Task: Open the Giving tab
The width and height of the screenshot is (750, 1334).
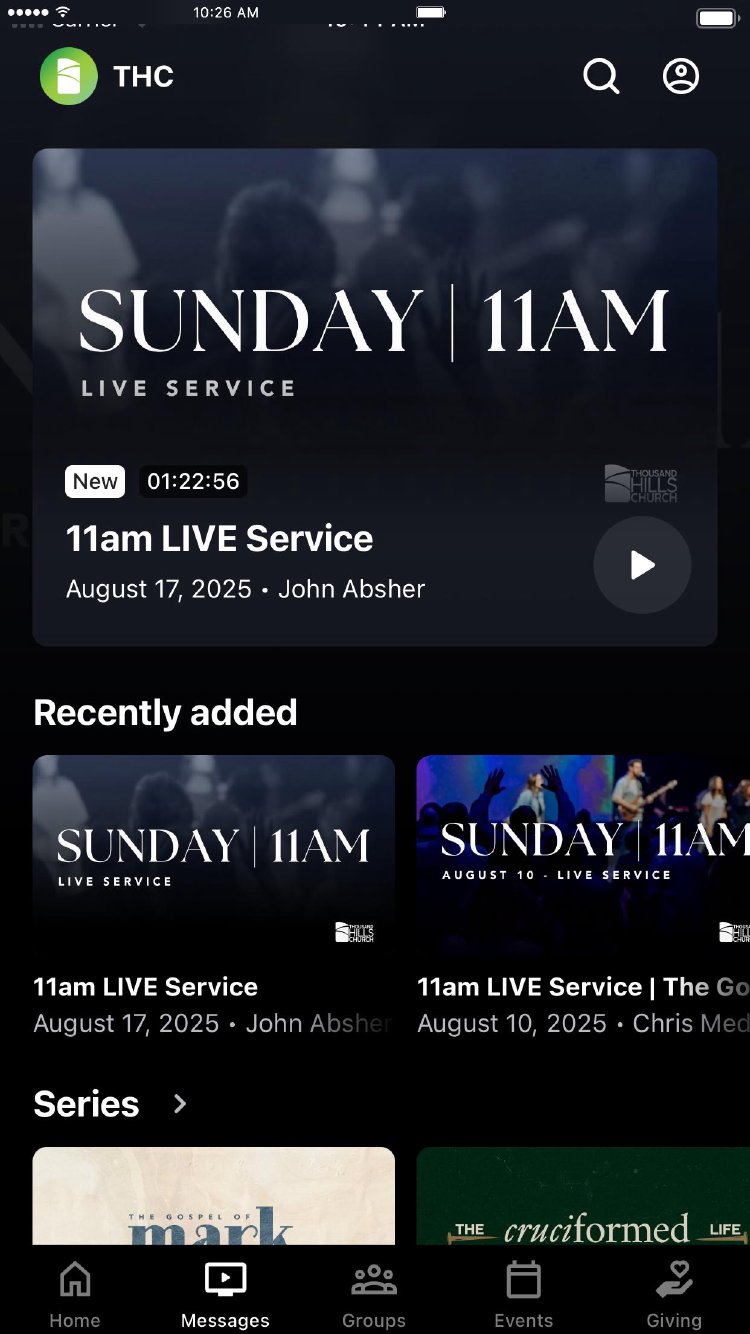Action: click(x=673, y=1294)
